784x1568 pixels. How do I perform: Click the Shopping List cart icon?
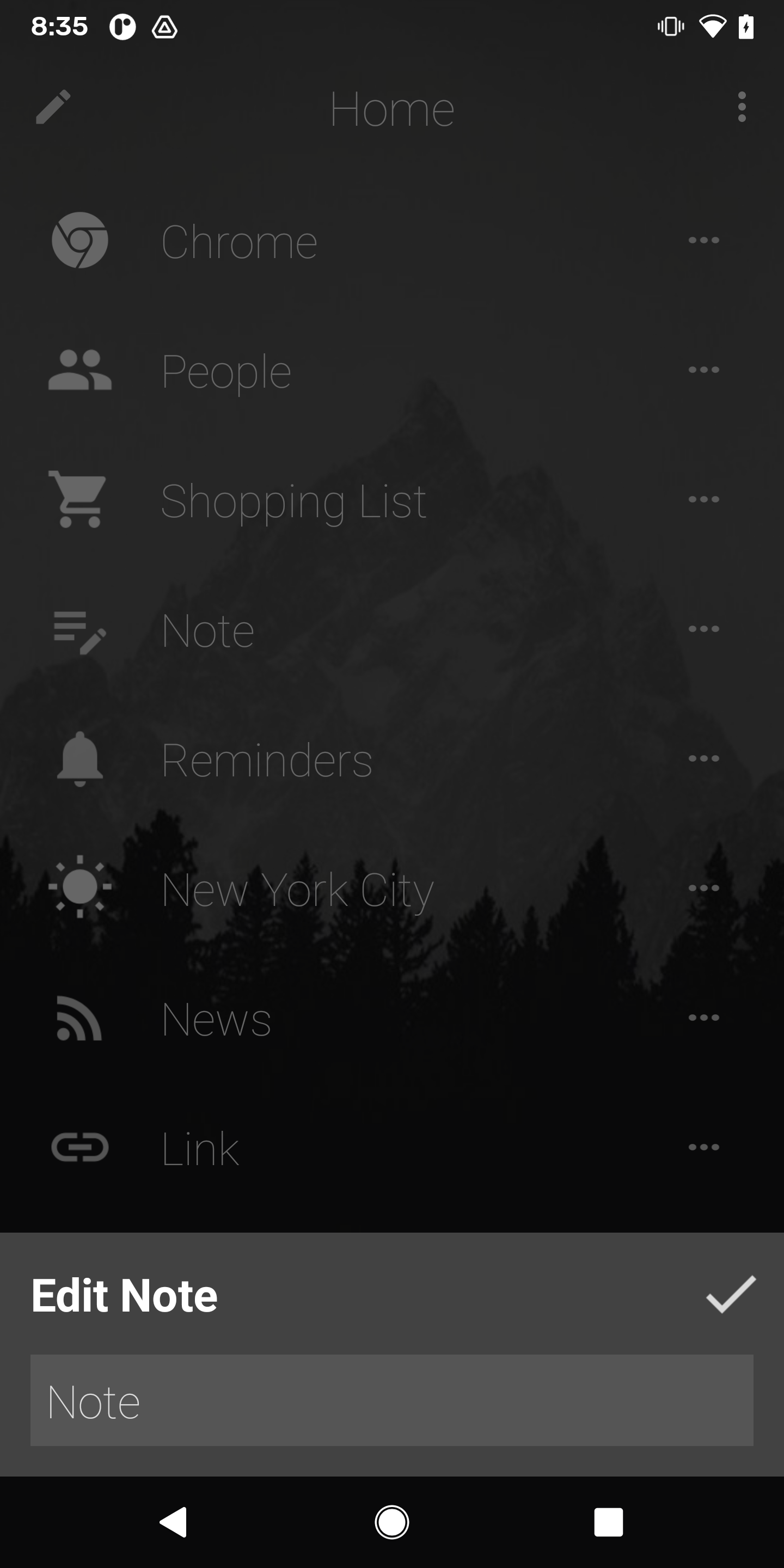point(79,499)
